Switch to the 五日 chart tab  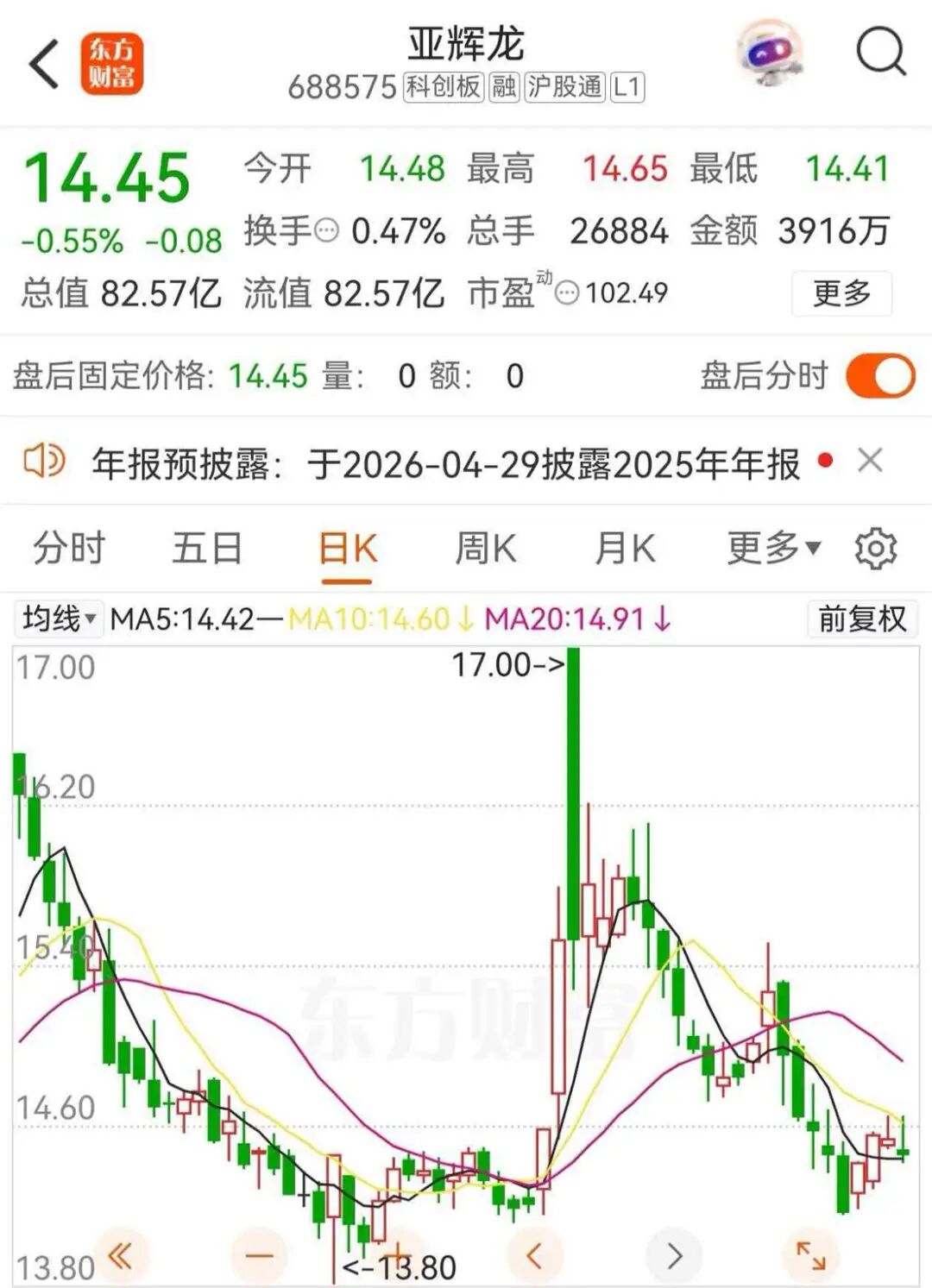pyautogui.click(x=207, y=549)
